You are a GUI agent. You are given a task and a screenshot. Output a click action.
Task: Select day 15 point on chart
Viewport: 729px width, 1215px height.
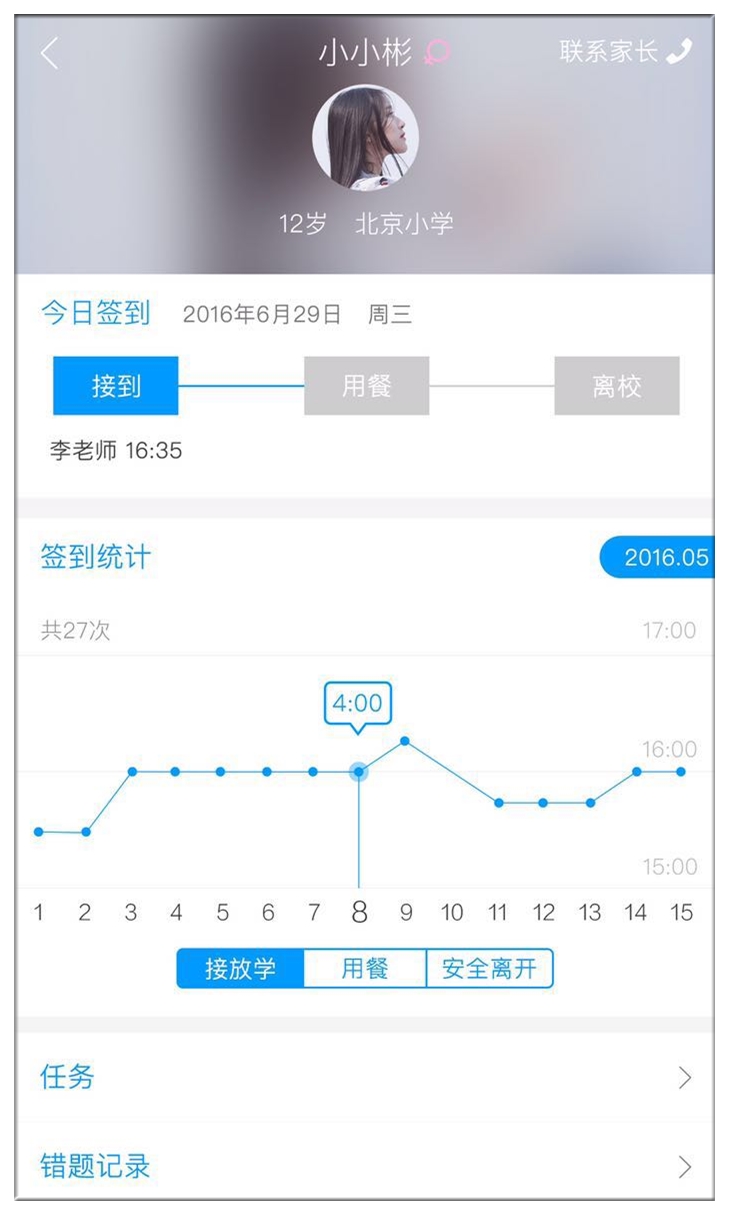point(681,771)
